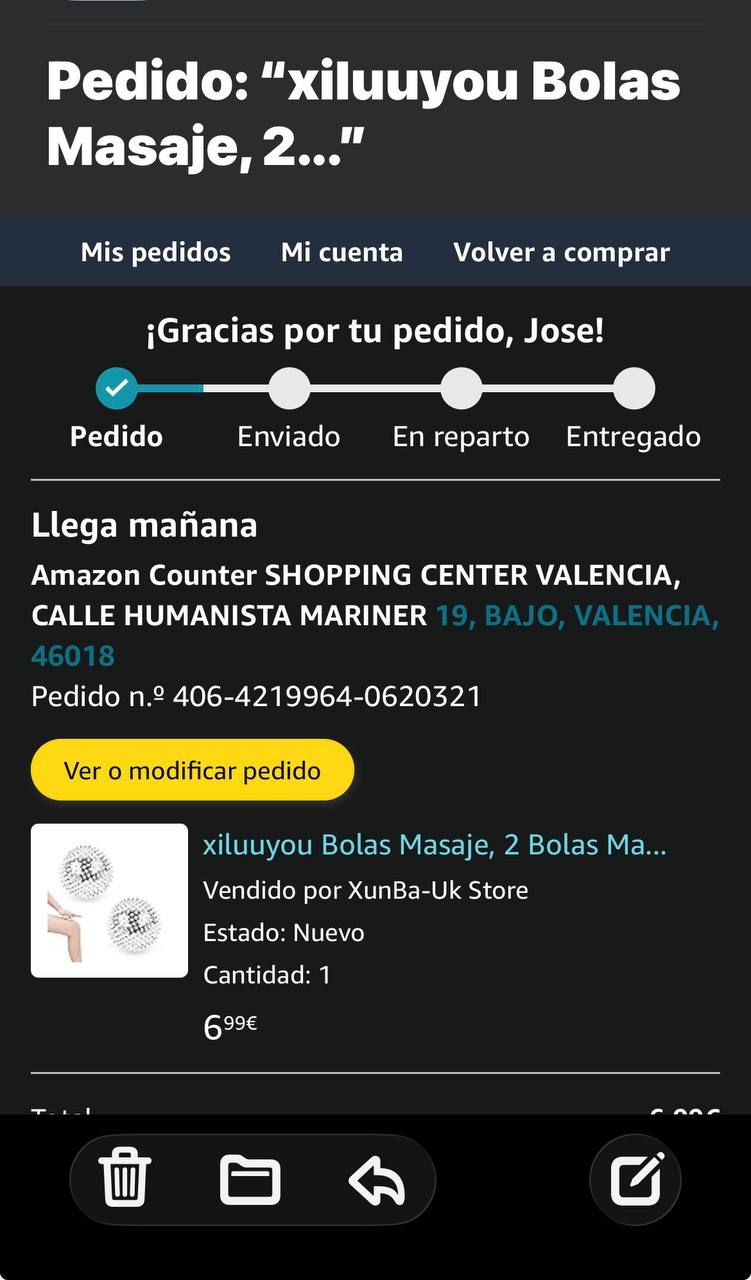Open the pickup address link in Valencia
Screen dimensions: 751x1280
576,616
